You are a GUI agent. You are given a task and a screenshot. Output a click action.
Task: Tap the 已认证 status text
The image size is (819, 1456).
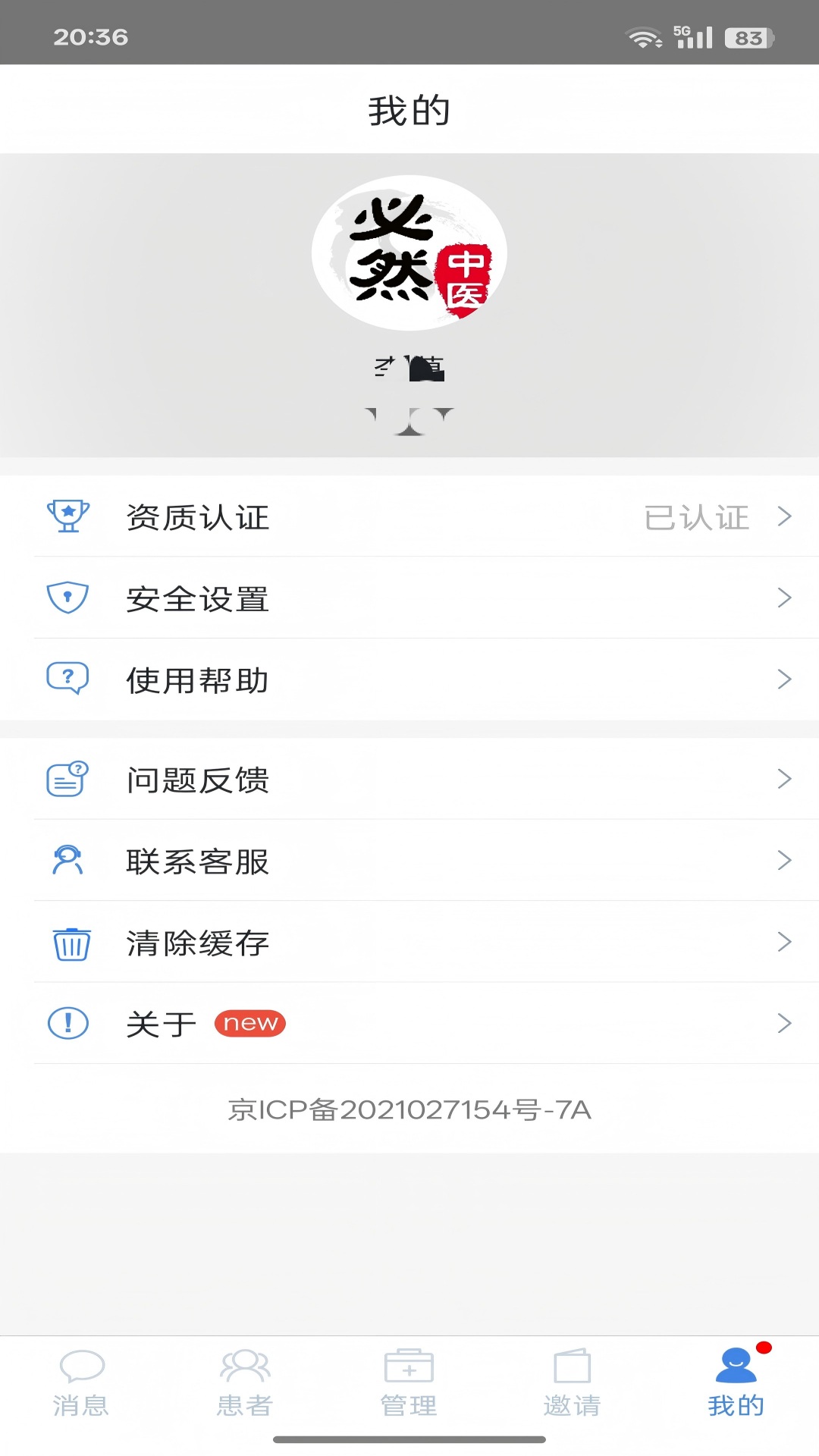pyautogui.click(x=695, y=517)
